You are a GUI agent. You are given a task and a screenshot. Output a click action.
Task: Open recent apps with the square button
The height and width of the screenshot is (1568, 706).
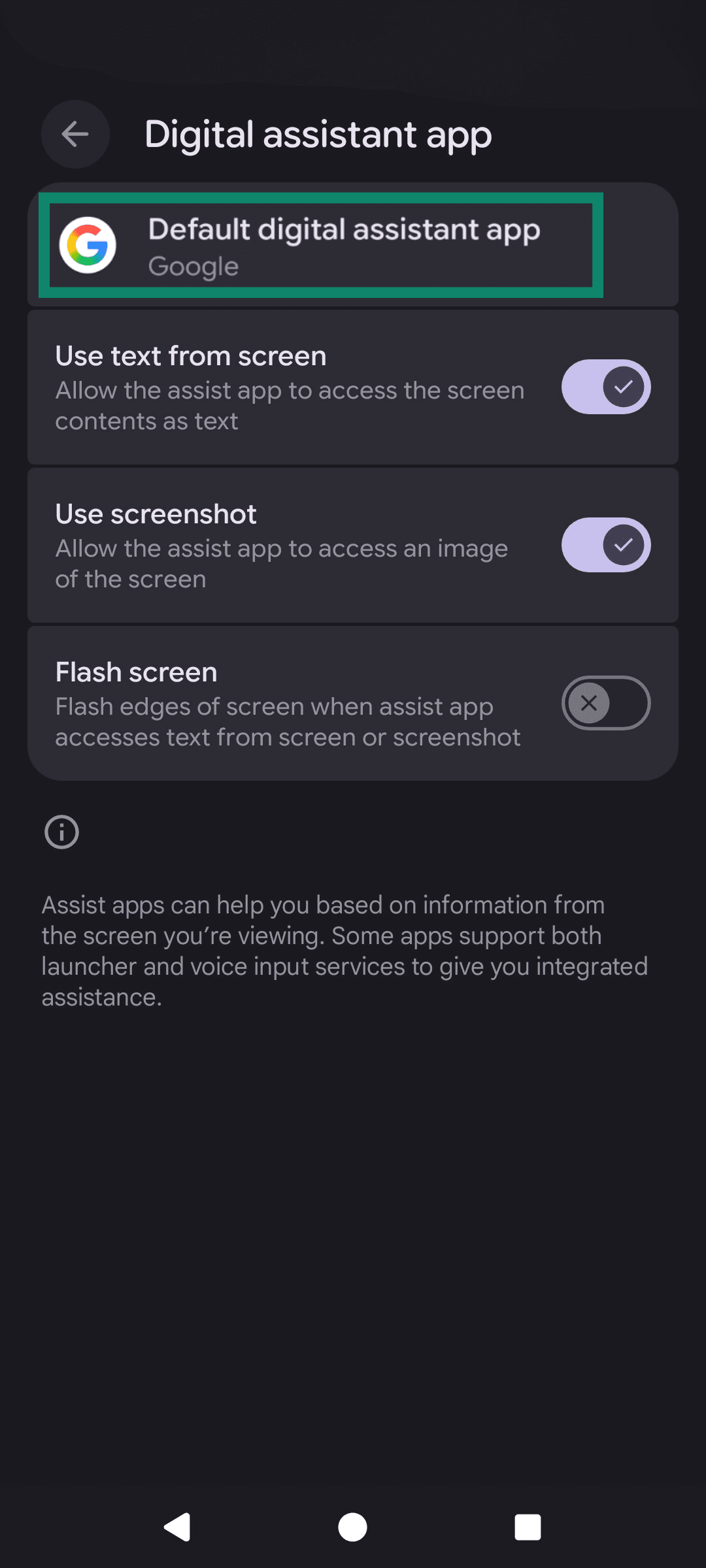527,1528
